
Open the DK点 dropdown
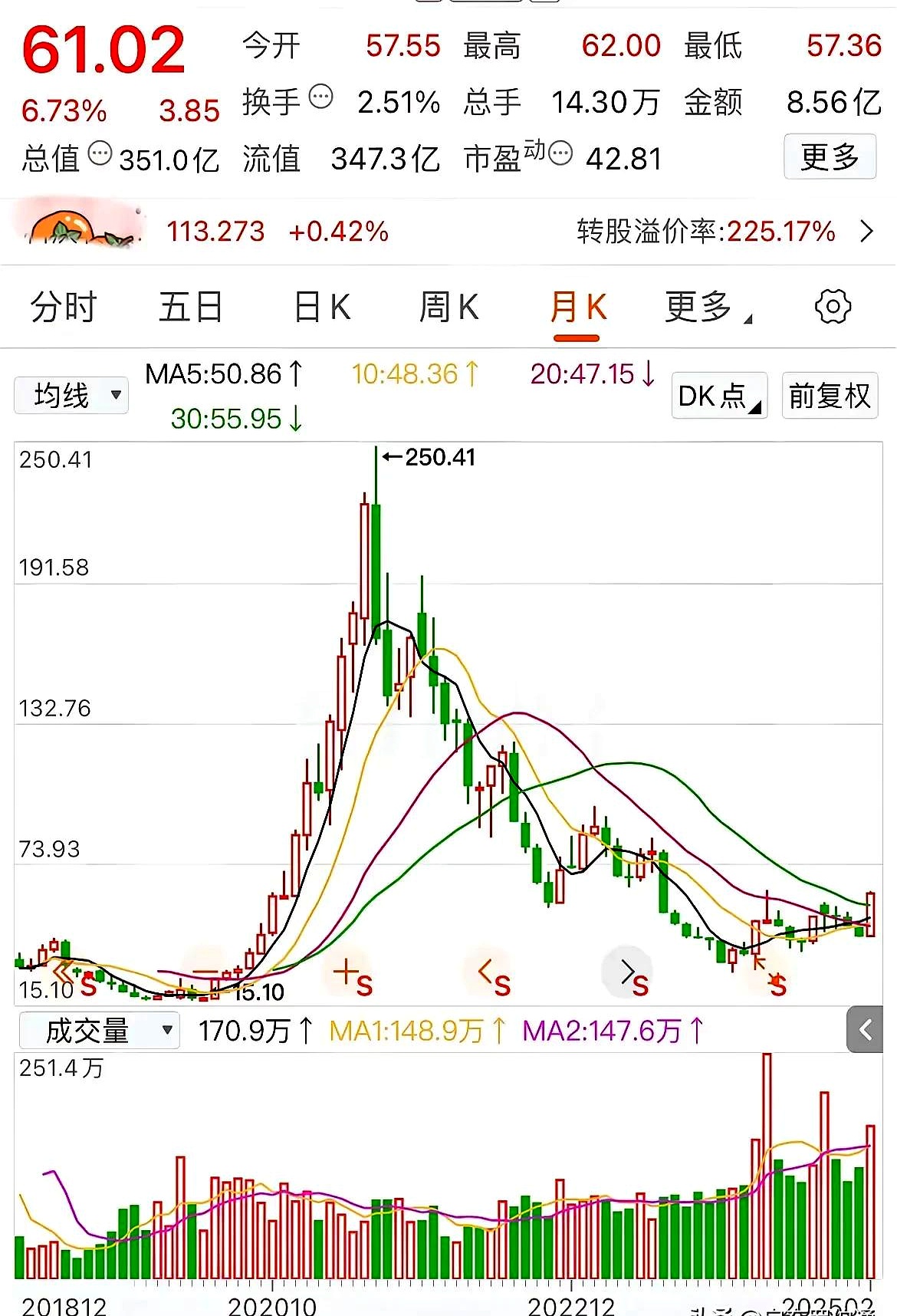(x=718, y=395)
